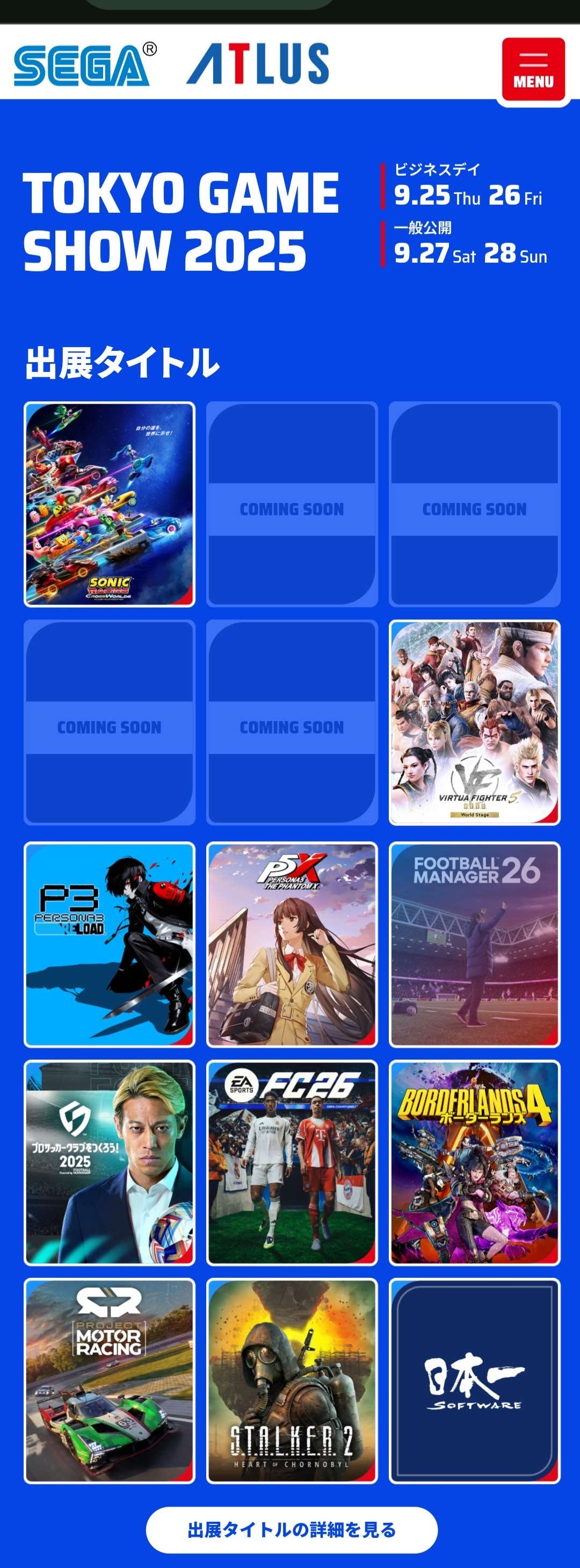The image size is (580, 1568).
Task: View Persona5 The Phantom X tile
Action: tap(292, 944)
